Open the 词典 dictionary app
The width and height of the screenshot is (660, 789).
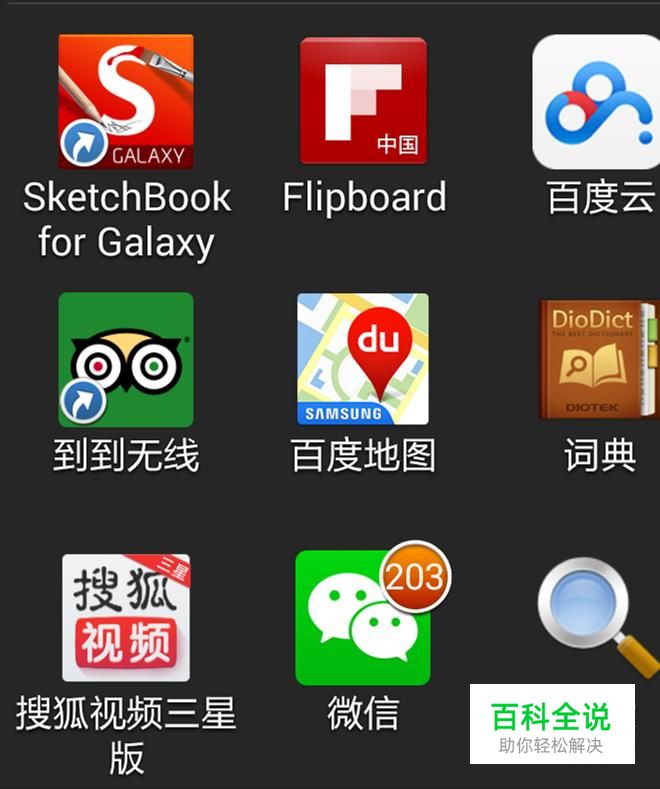(599, 360)
